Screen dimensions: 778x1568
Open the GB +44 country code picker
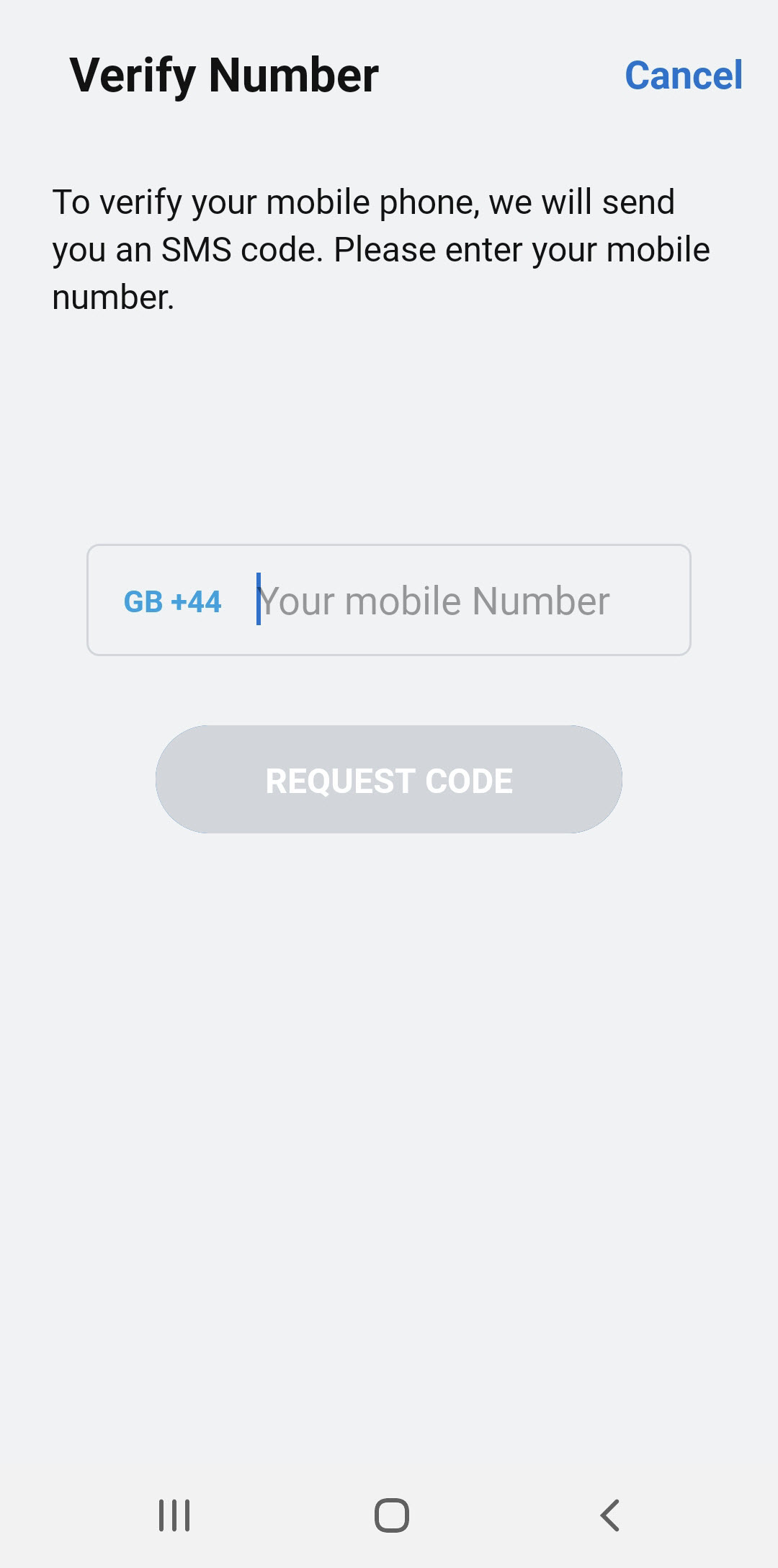[172, 601]
